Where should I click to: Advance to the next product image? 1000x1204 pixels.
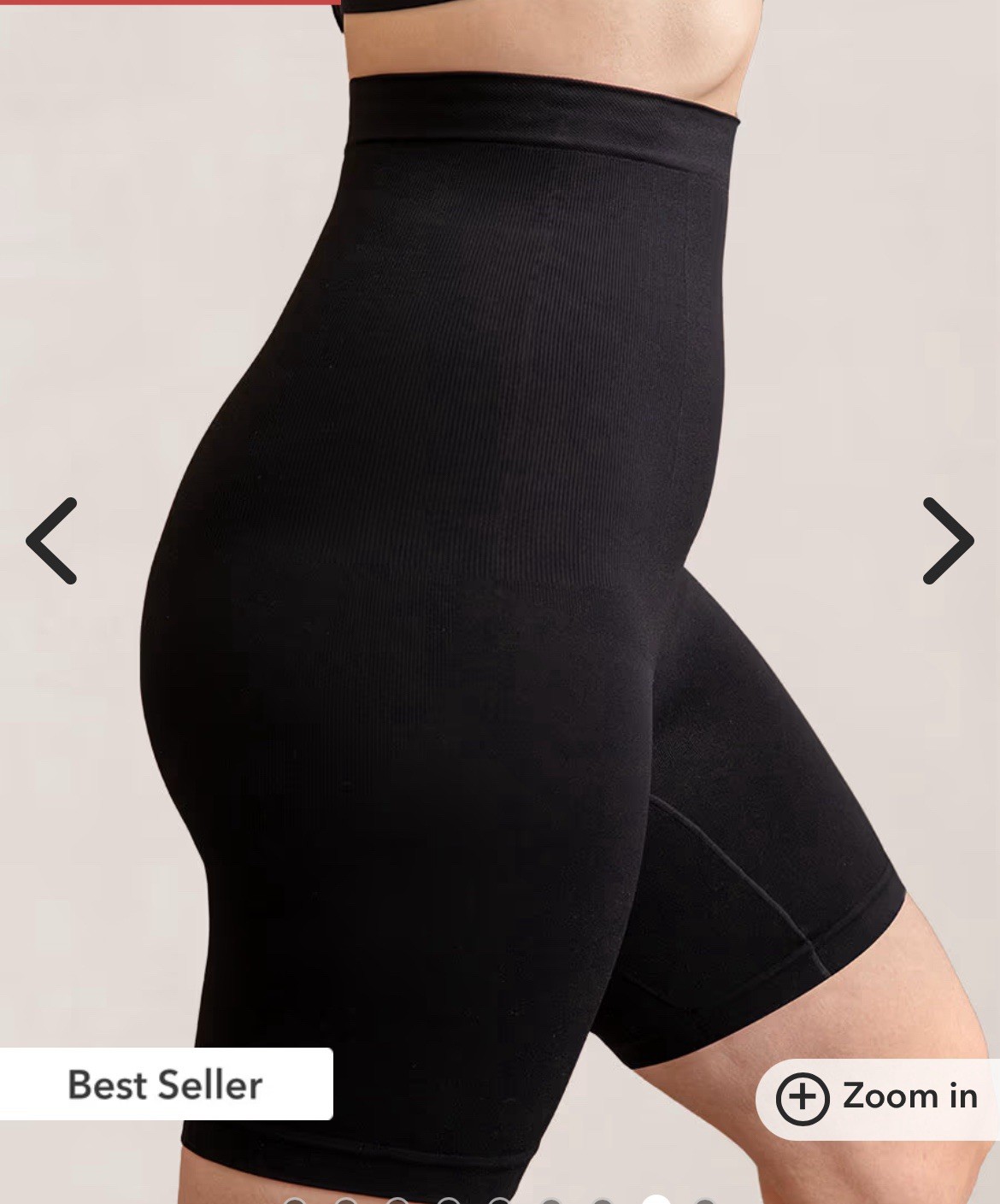point(948,541)
